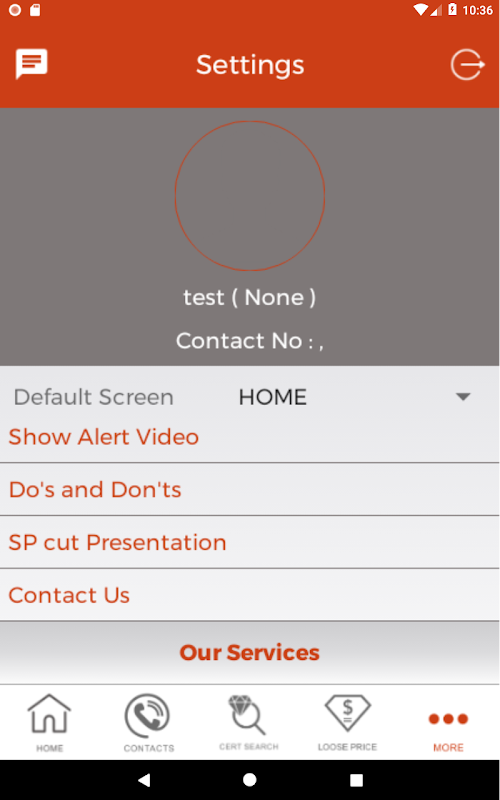
Task: Open the messages chat icon
Action: (x=31, y=64)
